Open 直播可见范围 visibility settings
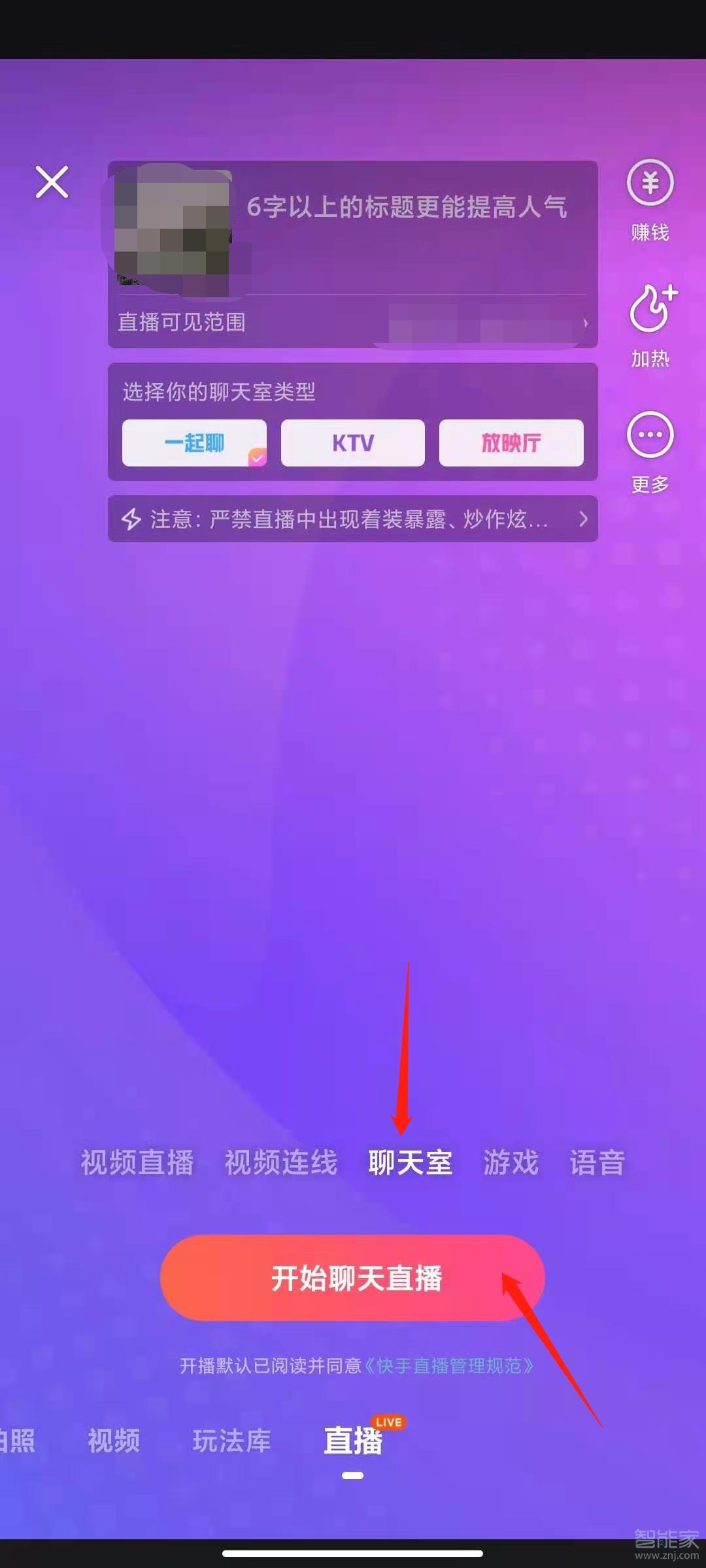The image size is (706, 1568). click(353, 322)
